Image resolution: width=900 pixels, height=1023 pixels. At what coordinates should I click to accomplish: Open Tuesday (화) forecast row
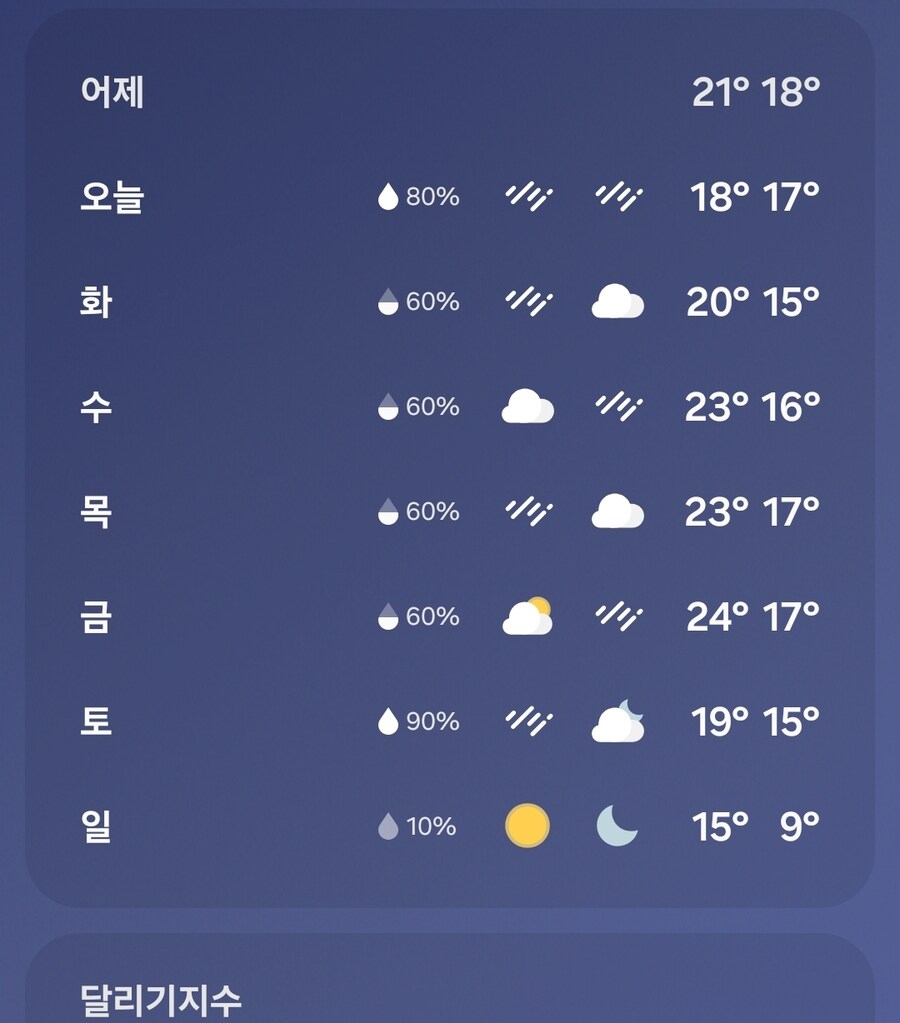tap(450, 301)
